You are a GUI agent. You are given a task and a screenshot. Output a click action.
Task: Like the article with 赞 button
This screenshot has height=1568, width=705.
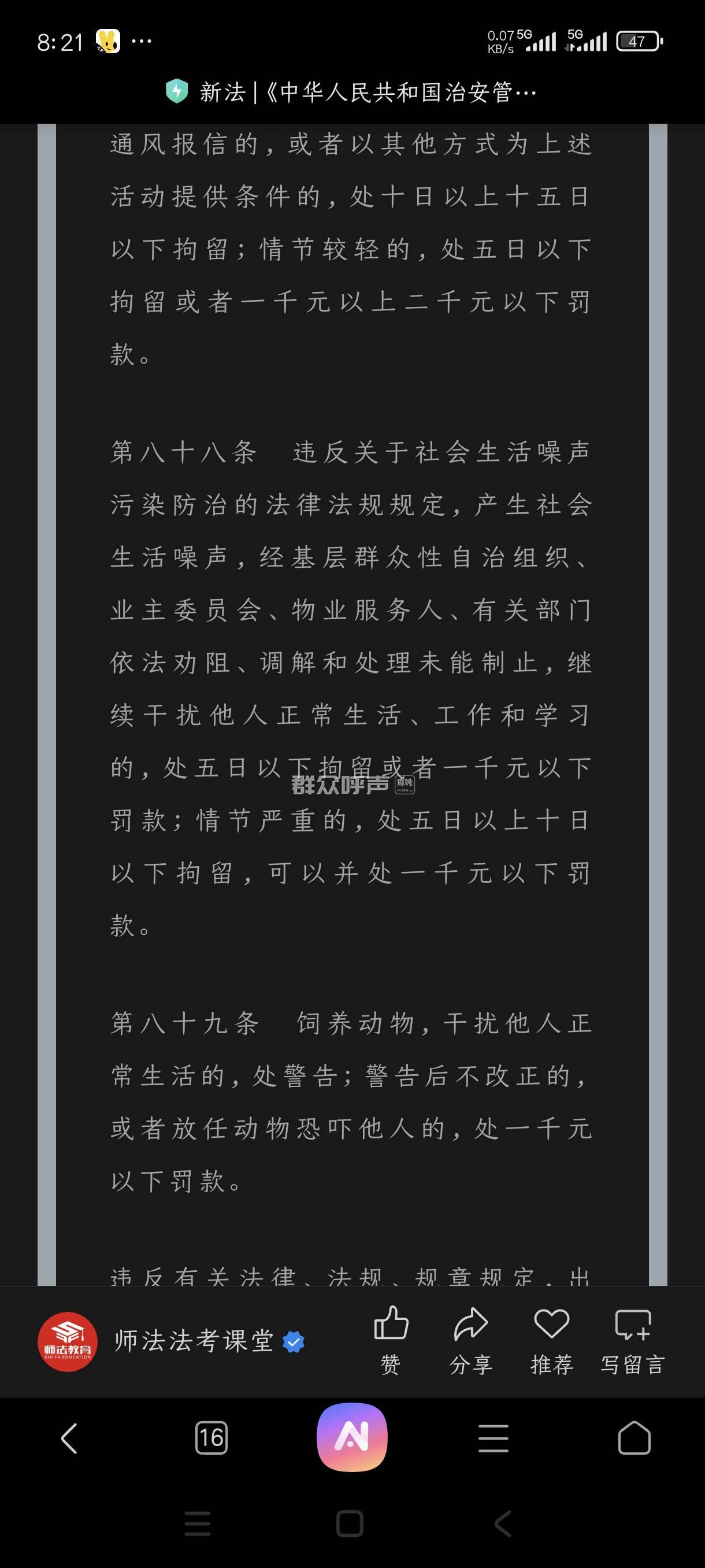pyautogui.click(x=391, y=1340)
